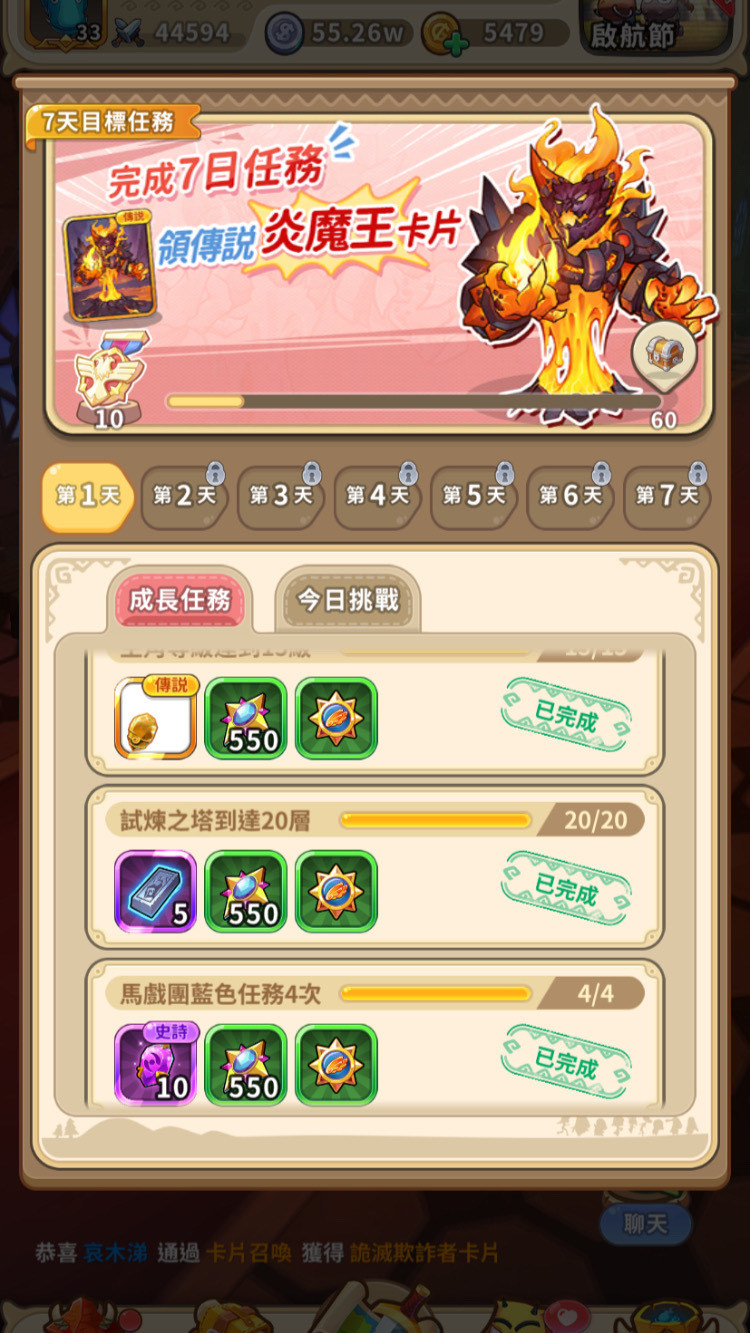Open the locked 第4天 tab
The height and width of the screenshot is (1333, 750).
378,496
